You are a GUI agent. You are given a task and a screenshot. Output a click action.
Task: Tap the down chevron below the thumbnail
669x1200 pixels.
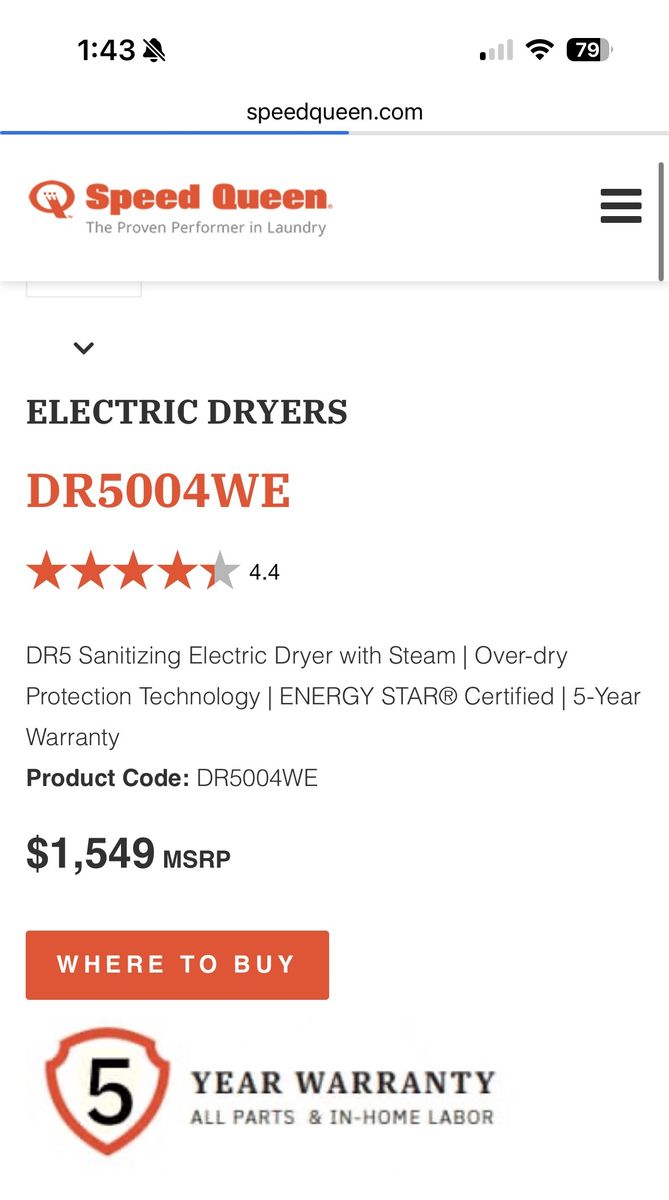point(84,348)
